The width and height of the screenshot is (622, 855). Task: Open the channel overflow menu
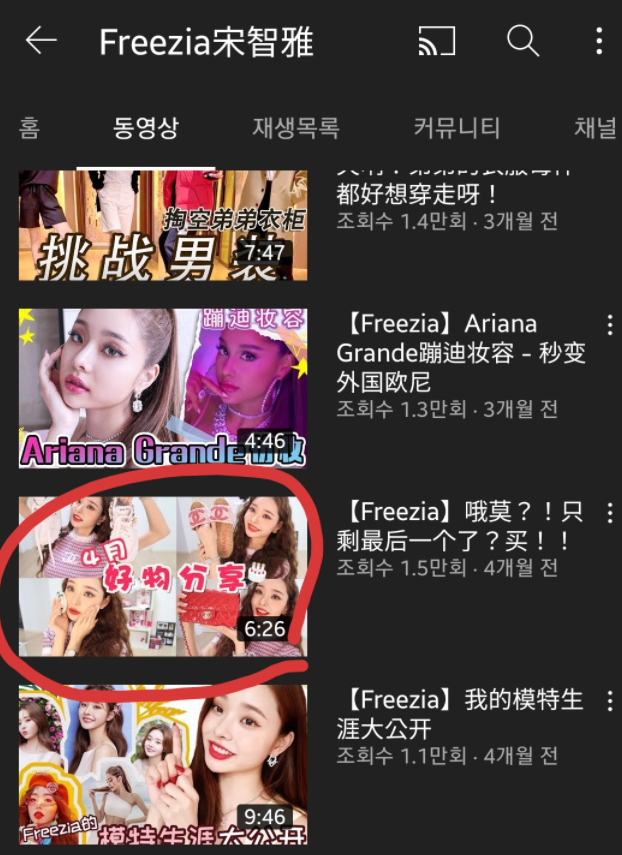599,41
